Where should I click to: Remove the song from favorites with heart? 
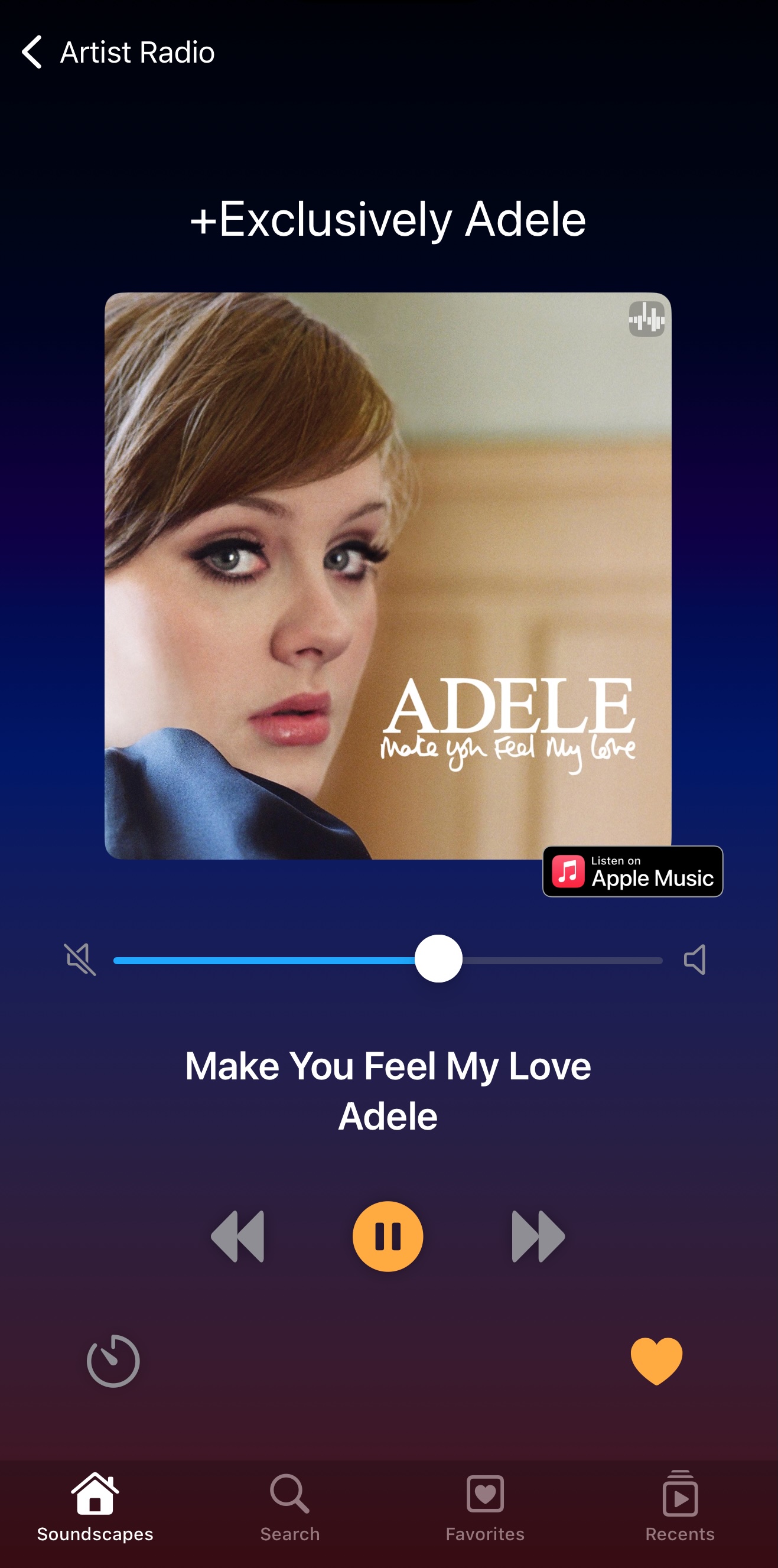click(x=656, y=1361)
